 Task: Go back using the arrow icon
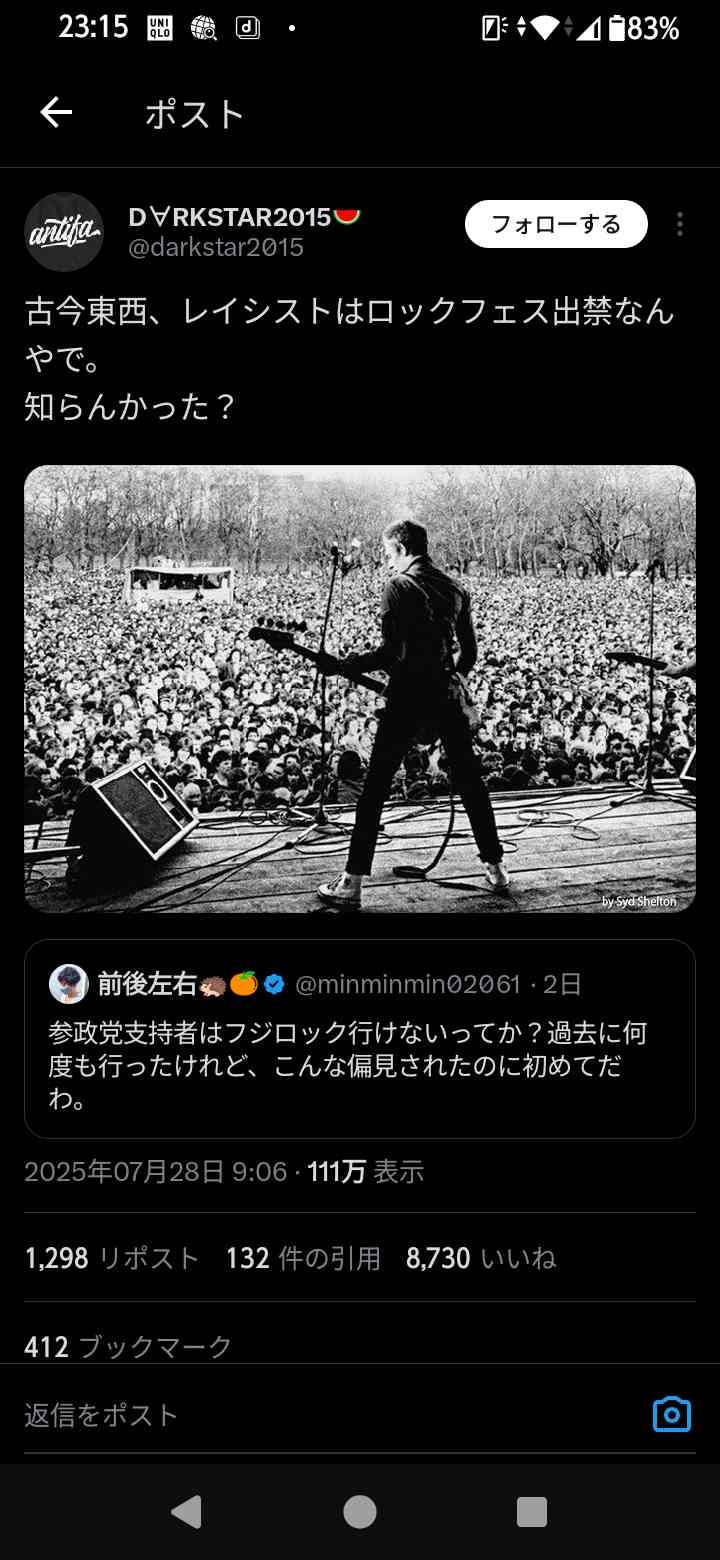coord(56,113)
